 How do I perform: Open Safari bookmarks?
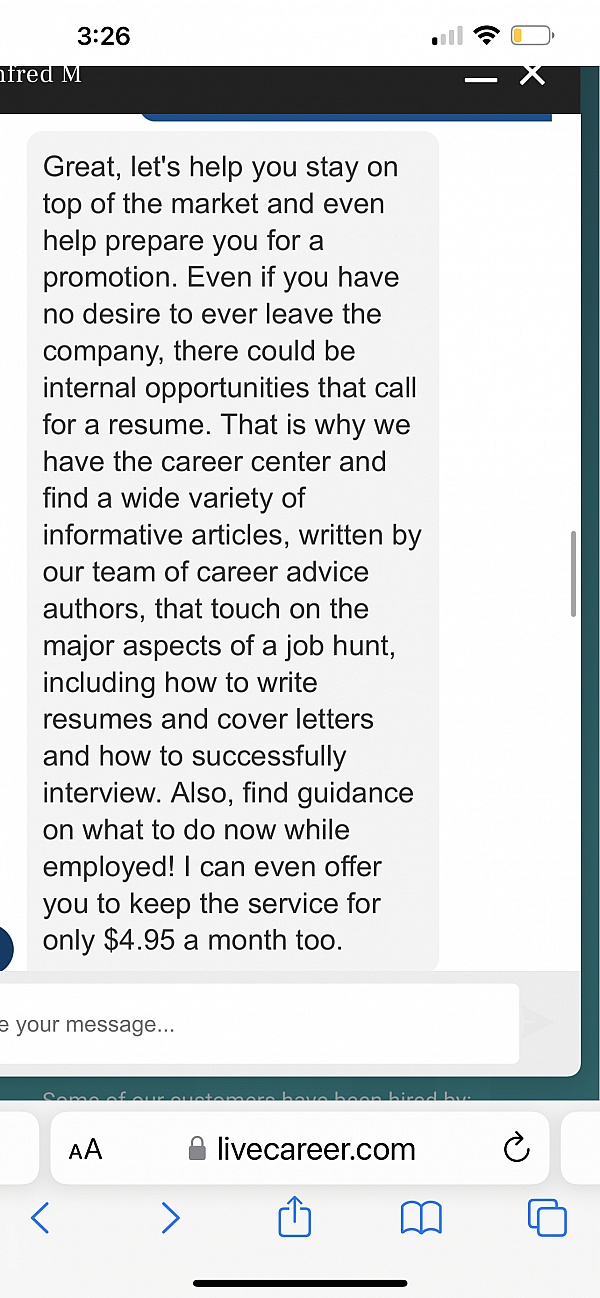click(421, 1217)
